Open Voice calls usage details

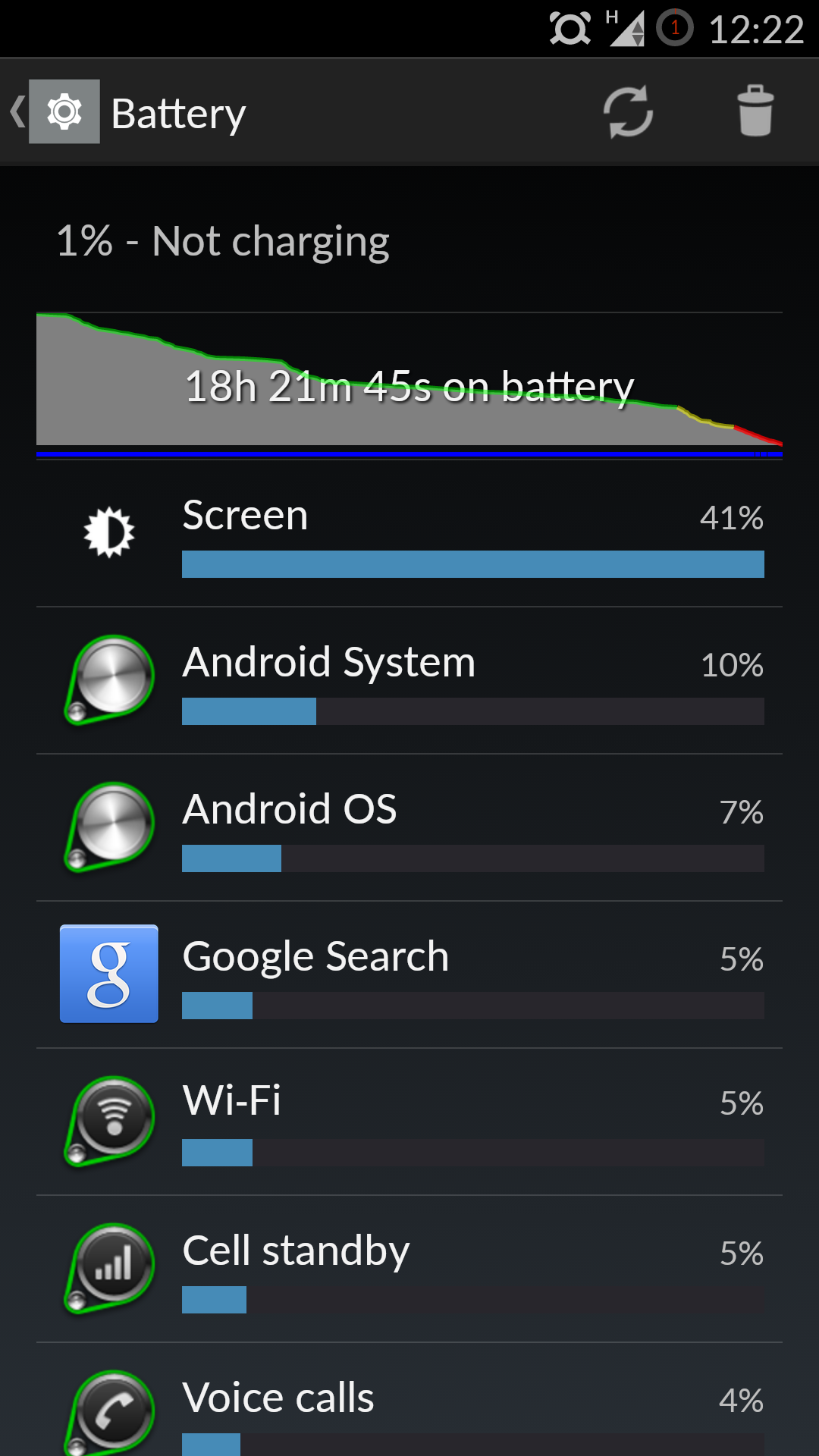point(409,1400)
